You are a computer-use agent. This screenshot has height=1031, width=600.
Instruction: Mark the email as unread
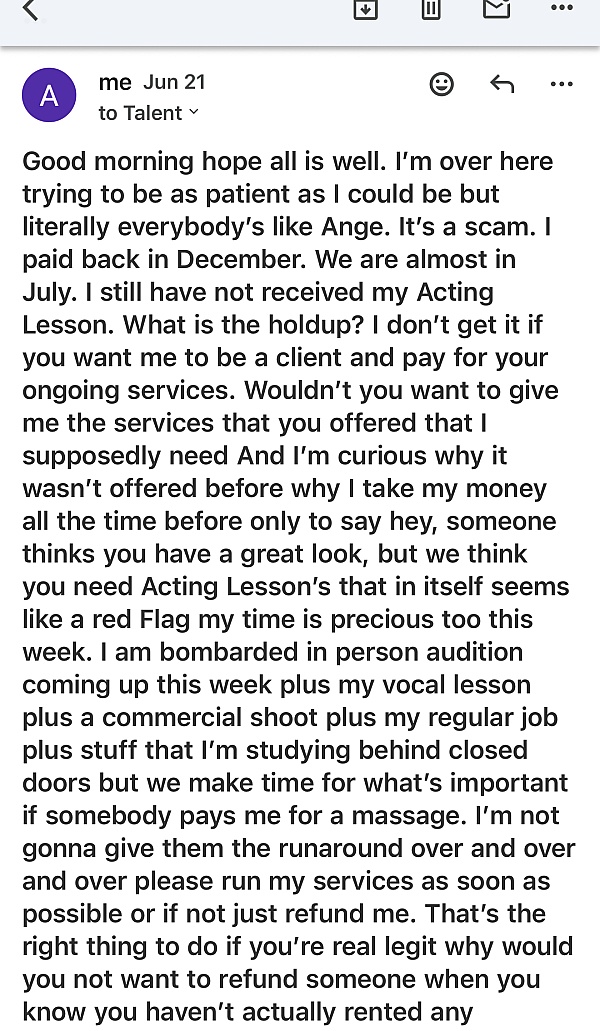497,9
